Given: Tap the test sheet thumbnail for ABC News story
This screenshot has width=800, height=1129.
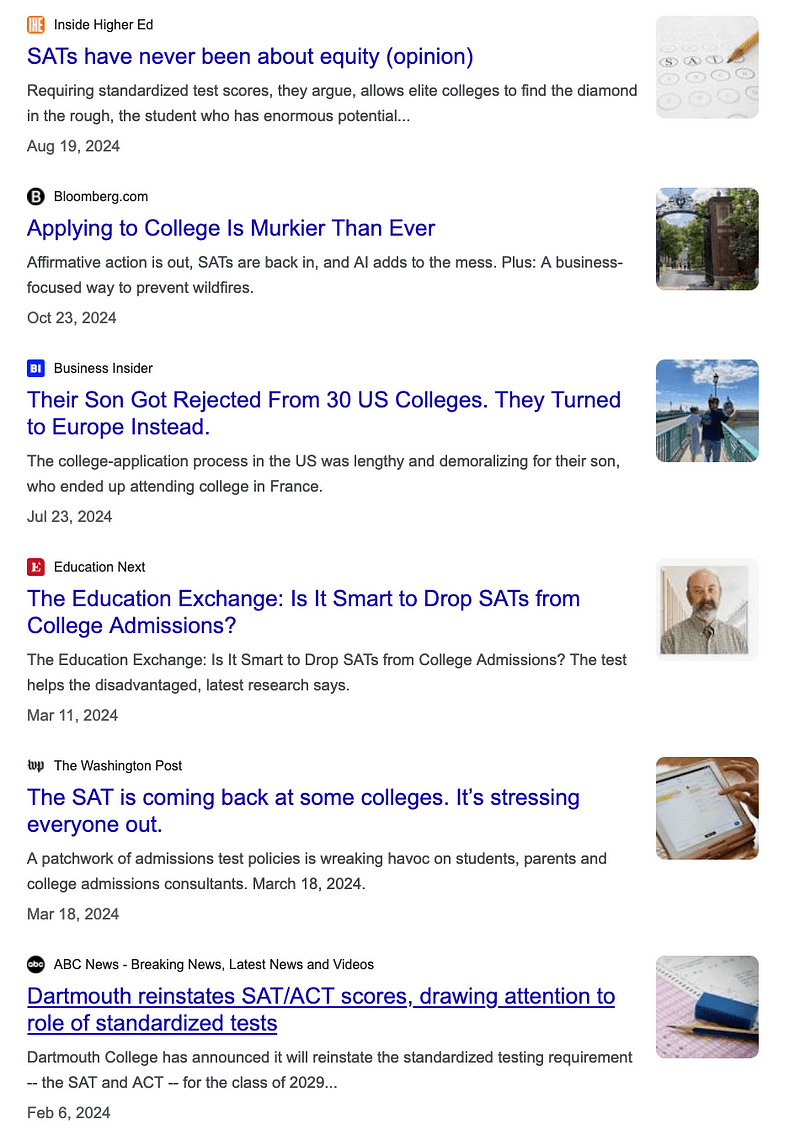Looking at the screenshot, I should pyautogui.click(x=707, y=1007).
